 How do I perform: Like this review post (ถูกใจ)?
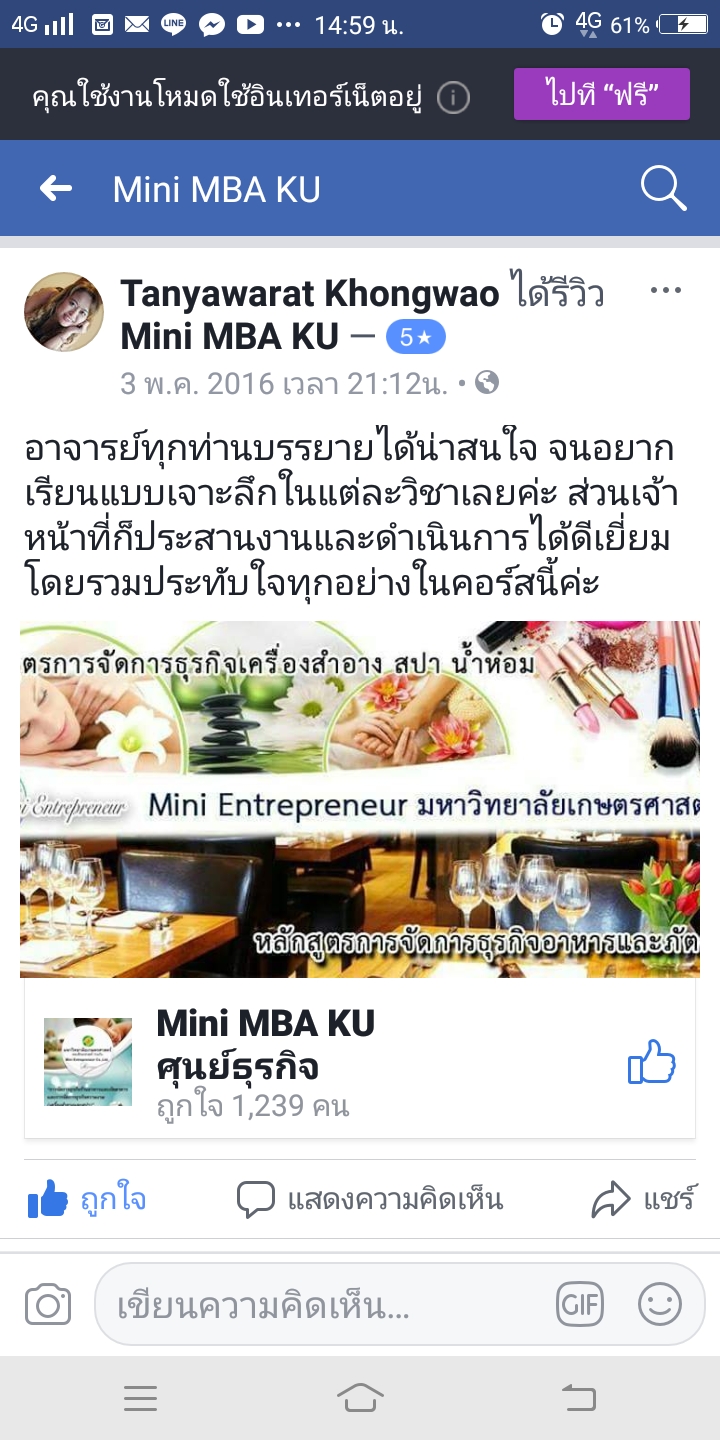[x=87, y=1199]
